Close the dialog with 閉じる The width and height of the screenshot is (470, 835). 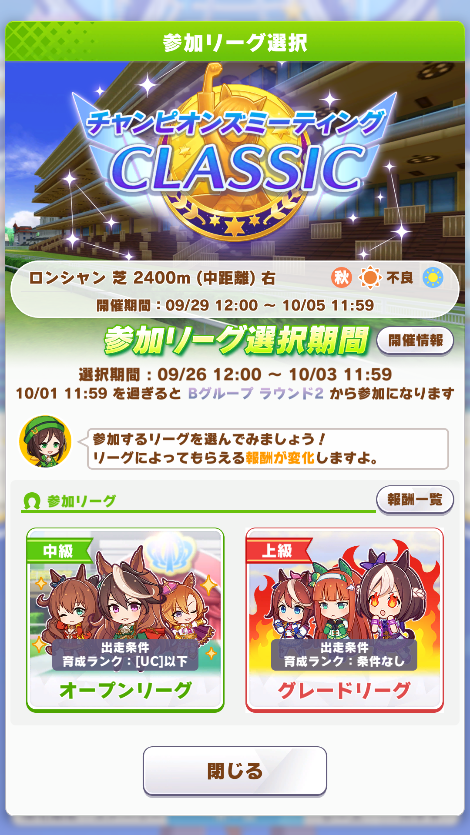click(235, 771)
